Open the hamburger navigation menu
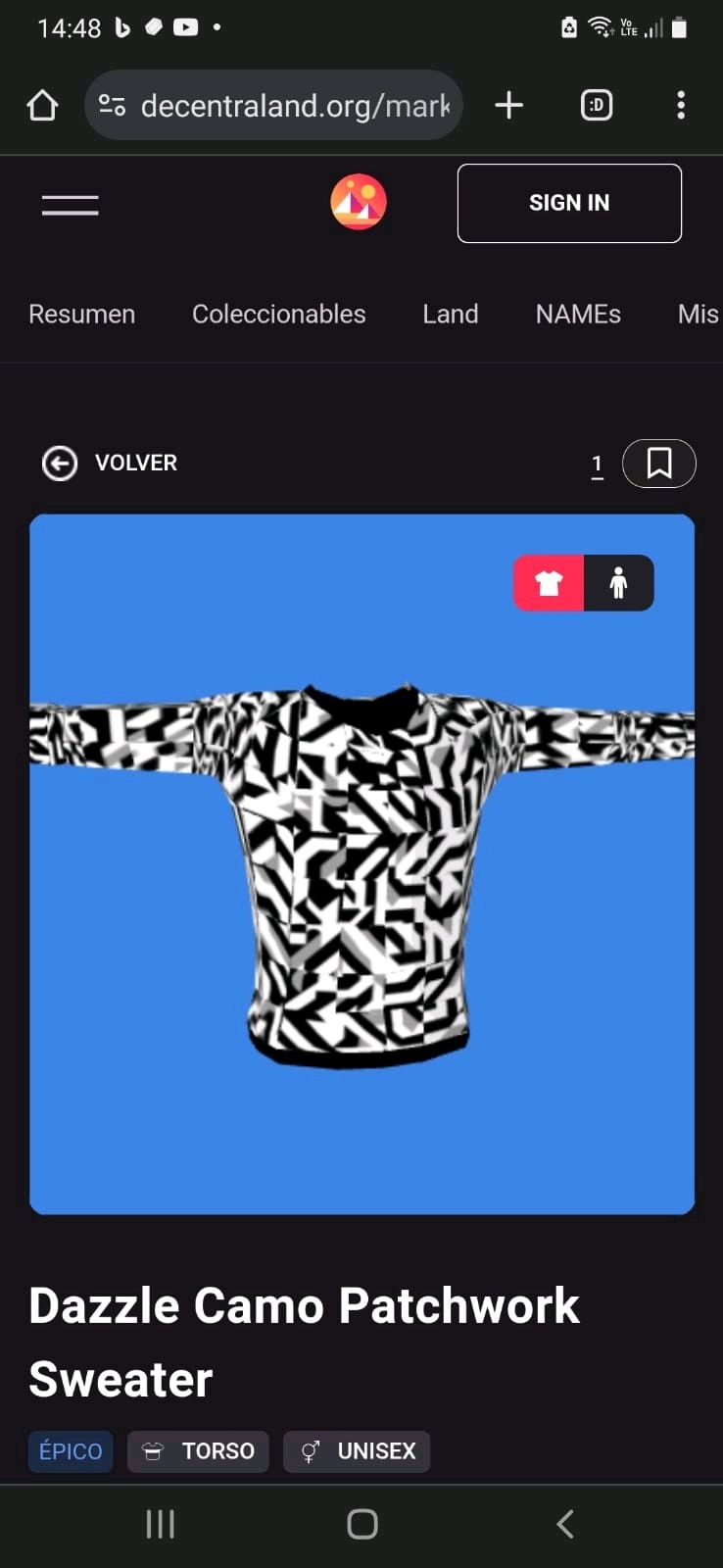This screenshot has width=723, height=1568. [70, 204]
